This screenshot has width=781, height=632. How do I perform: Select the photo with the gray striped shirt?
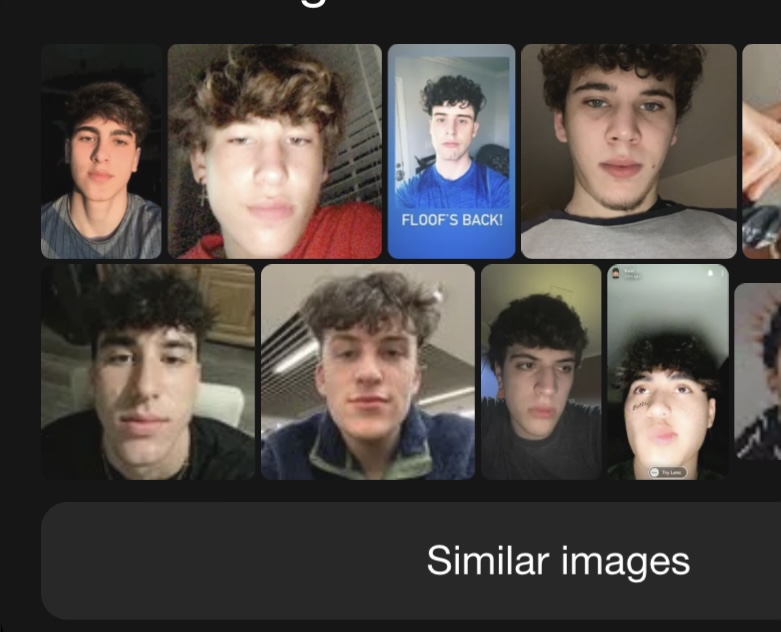101,151
